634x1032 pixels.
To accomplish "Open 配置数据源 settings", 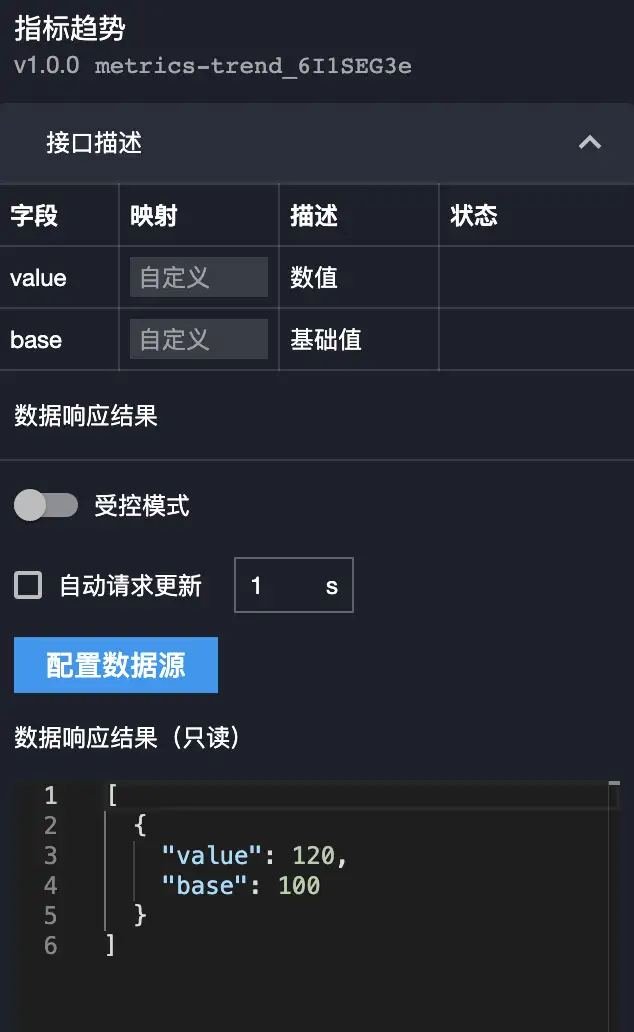I will point(116,665).
